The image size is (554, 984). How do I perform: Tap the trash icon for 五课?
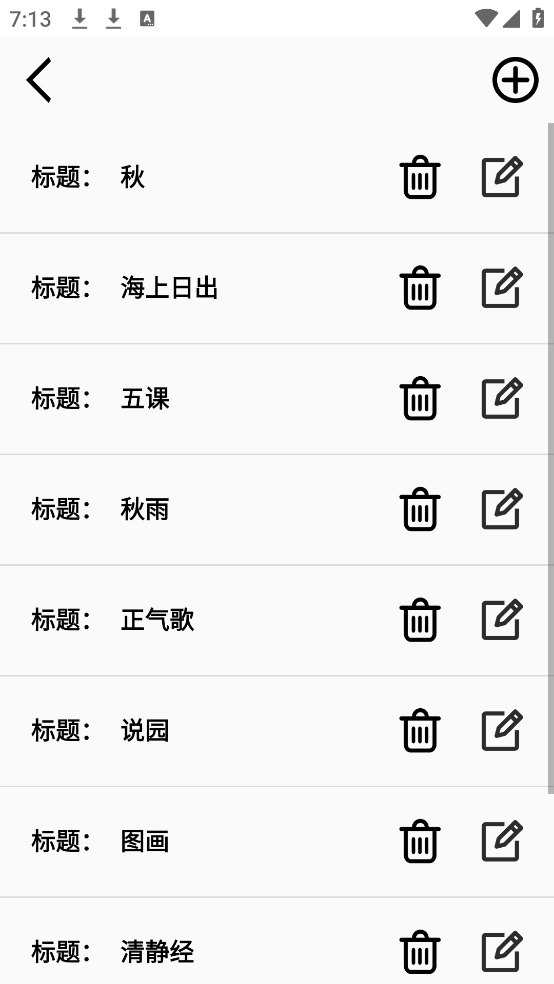pyautogui.click(x=420, y=398)
